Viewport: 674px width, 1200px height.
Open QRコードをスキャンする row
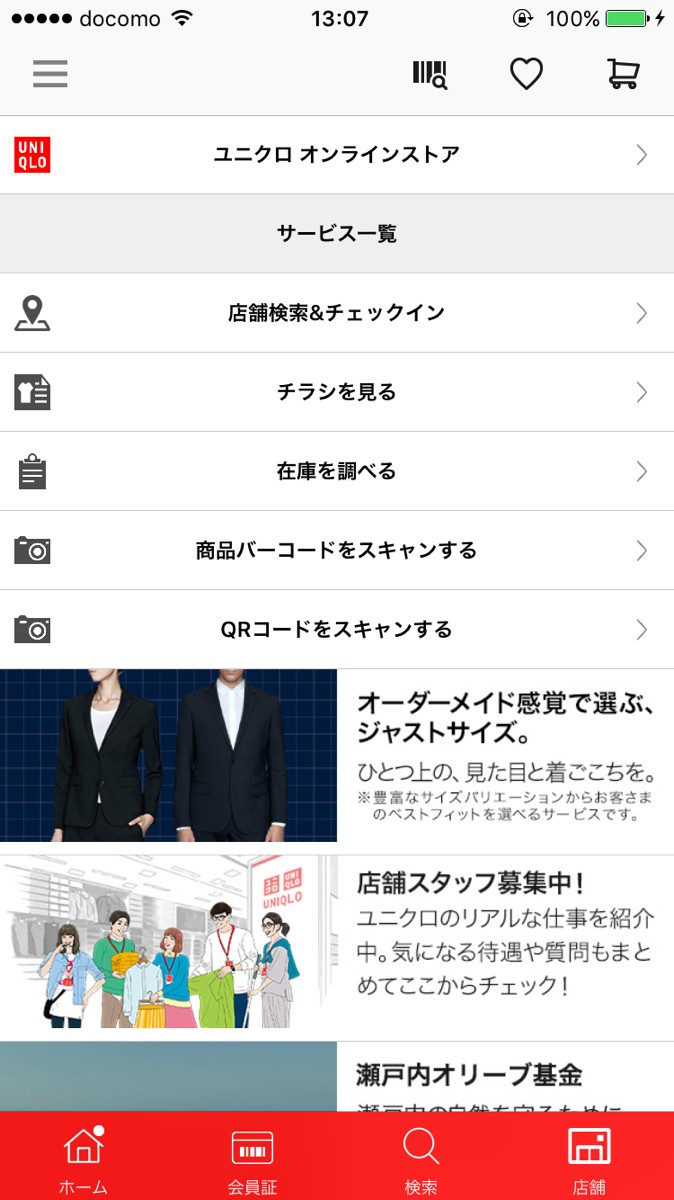point(337,630)
